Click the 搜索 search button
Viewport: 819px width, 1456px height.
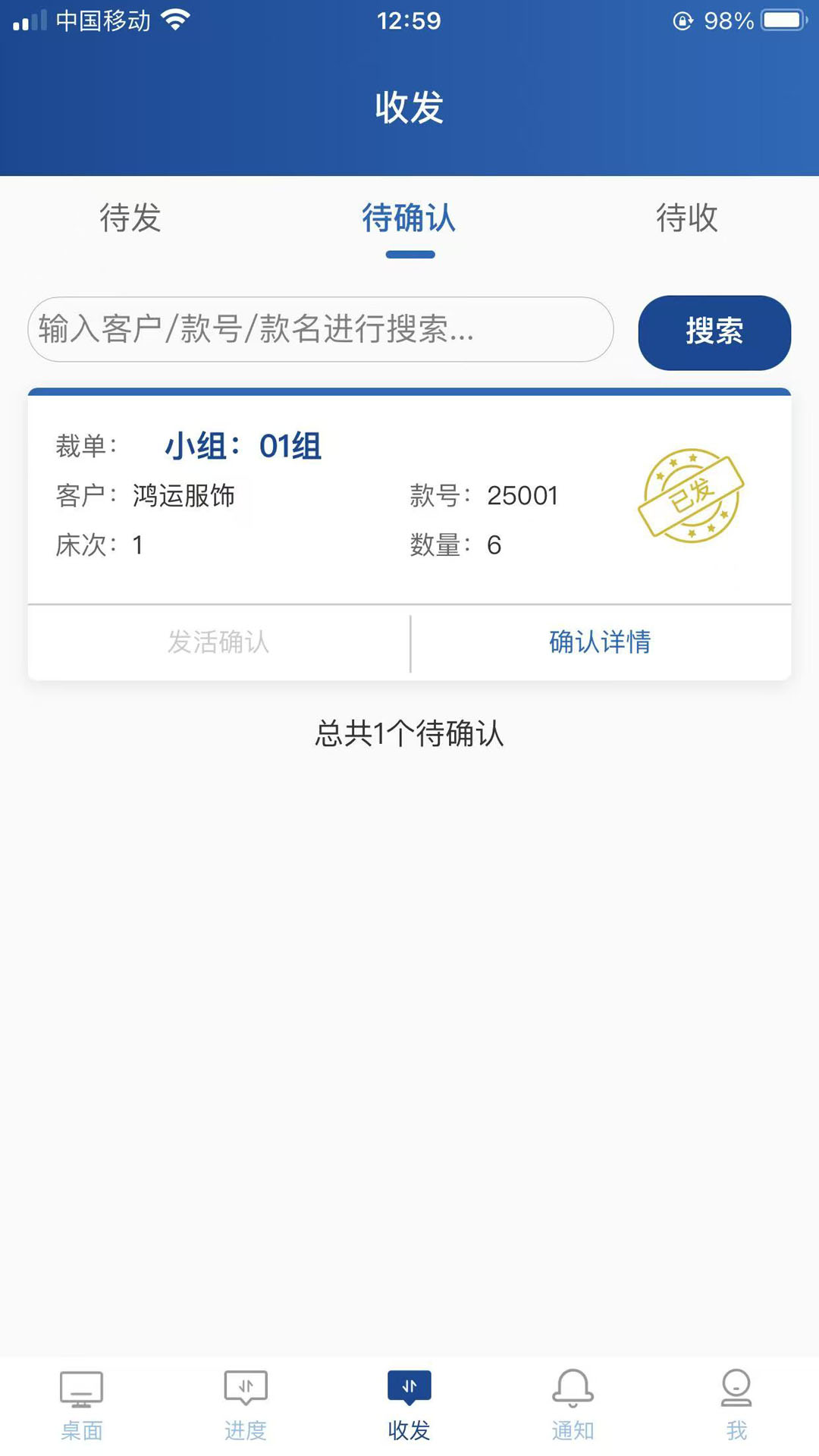(x=714, y=331)
